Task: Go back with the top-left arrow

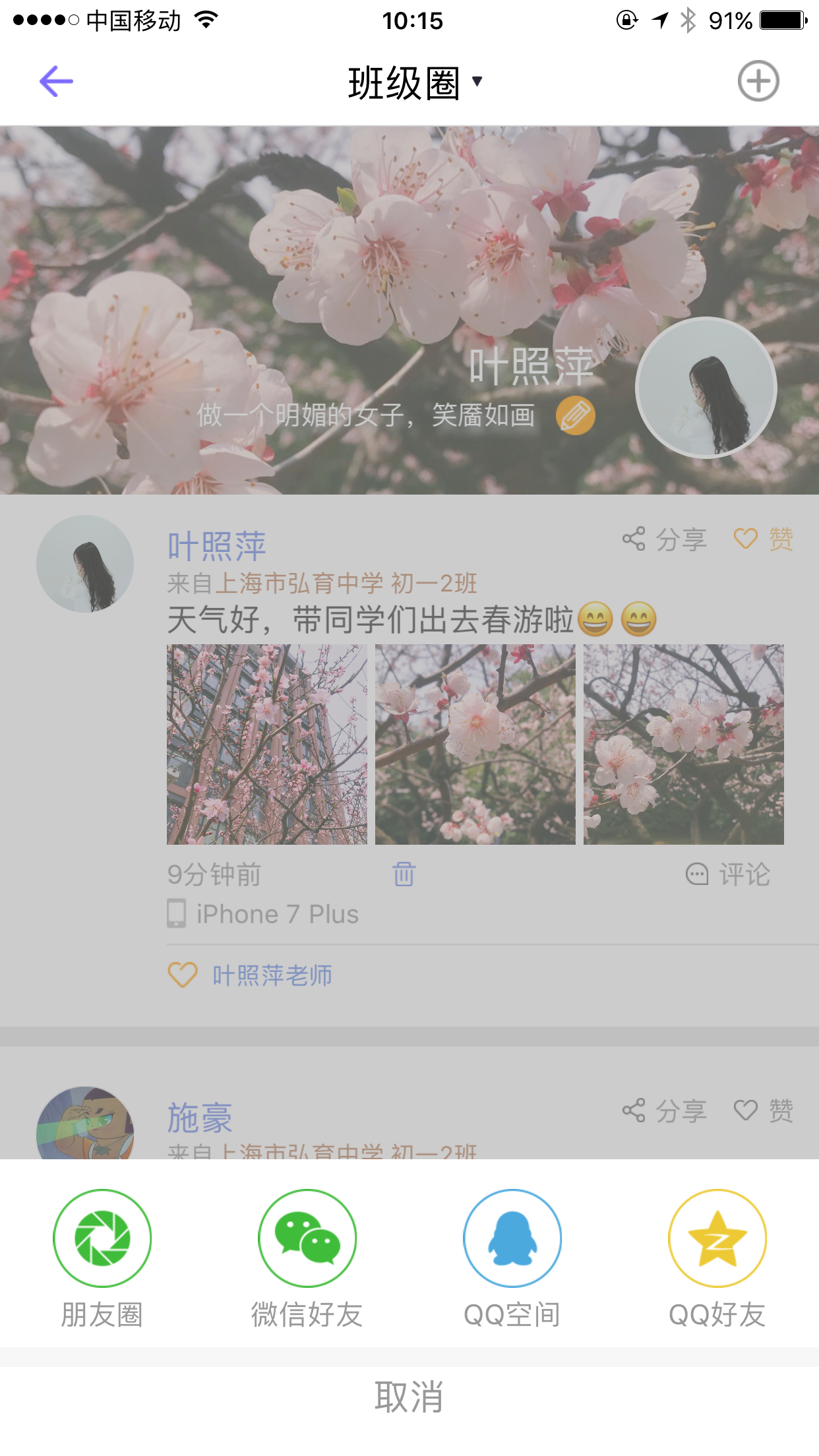Action: (x=56, y=82)
